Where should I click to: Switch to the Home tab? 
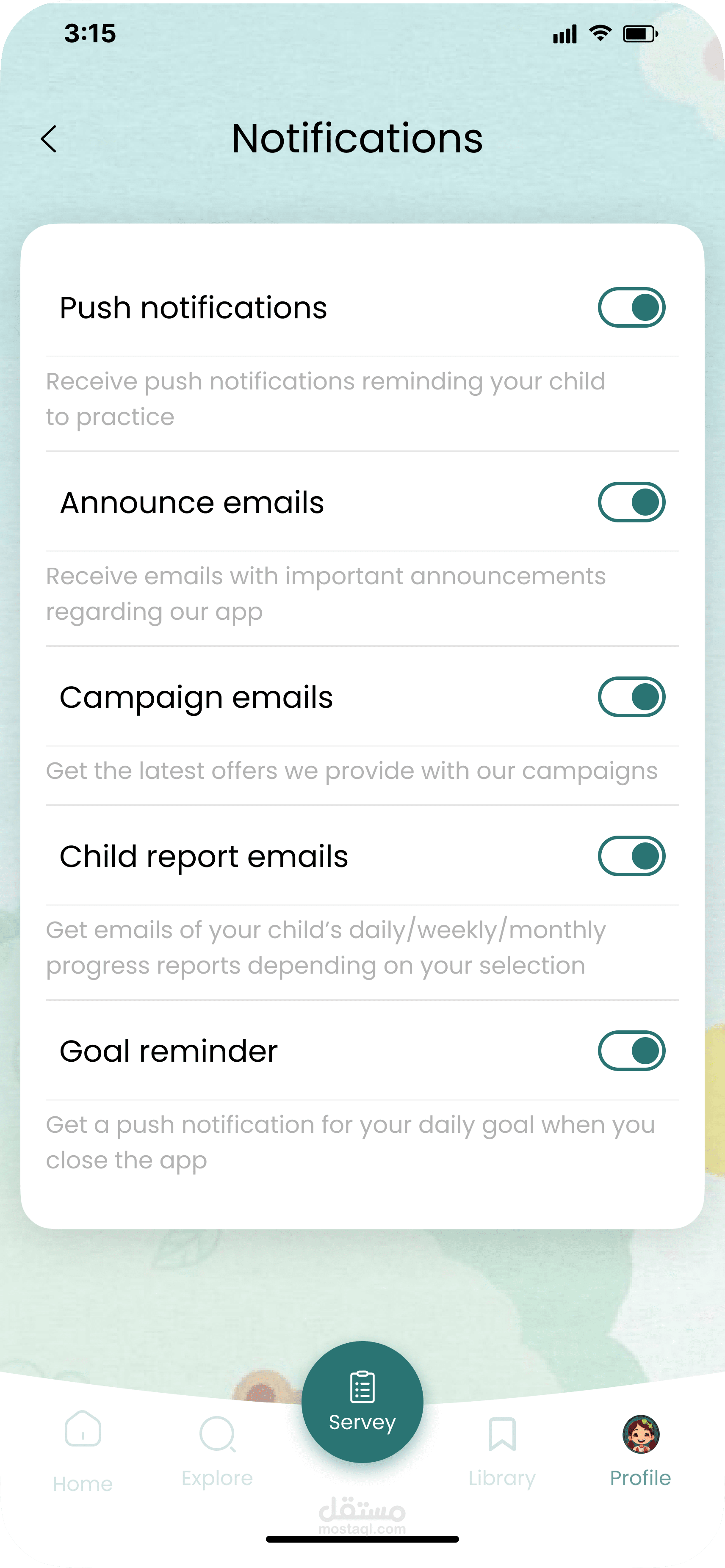(83, 1449)
